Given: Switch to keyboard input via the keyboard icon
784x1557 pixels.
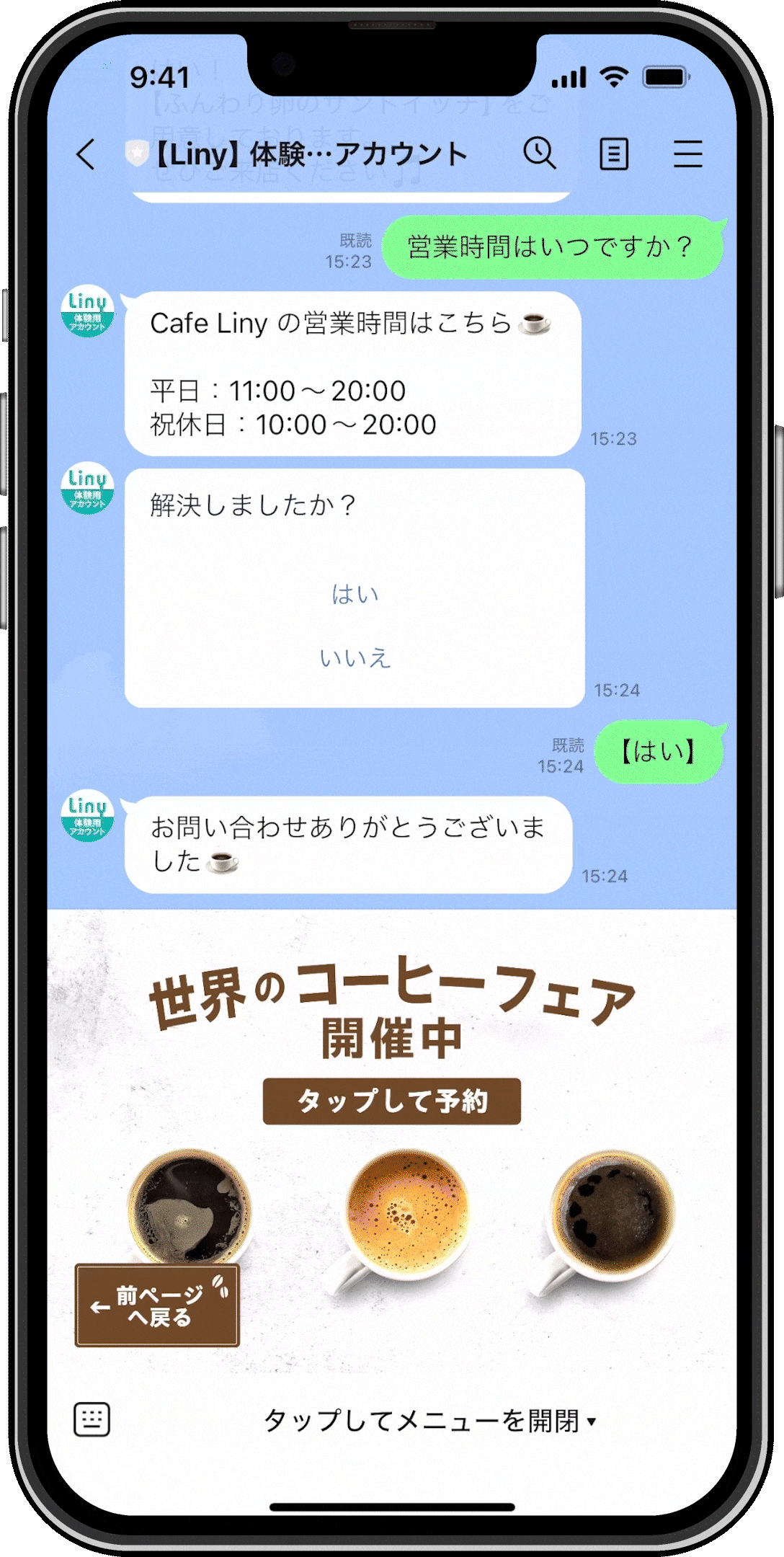Looking at the screenshot, I should point(92,1419).
